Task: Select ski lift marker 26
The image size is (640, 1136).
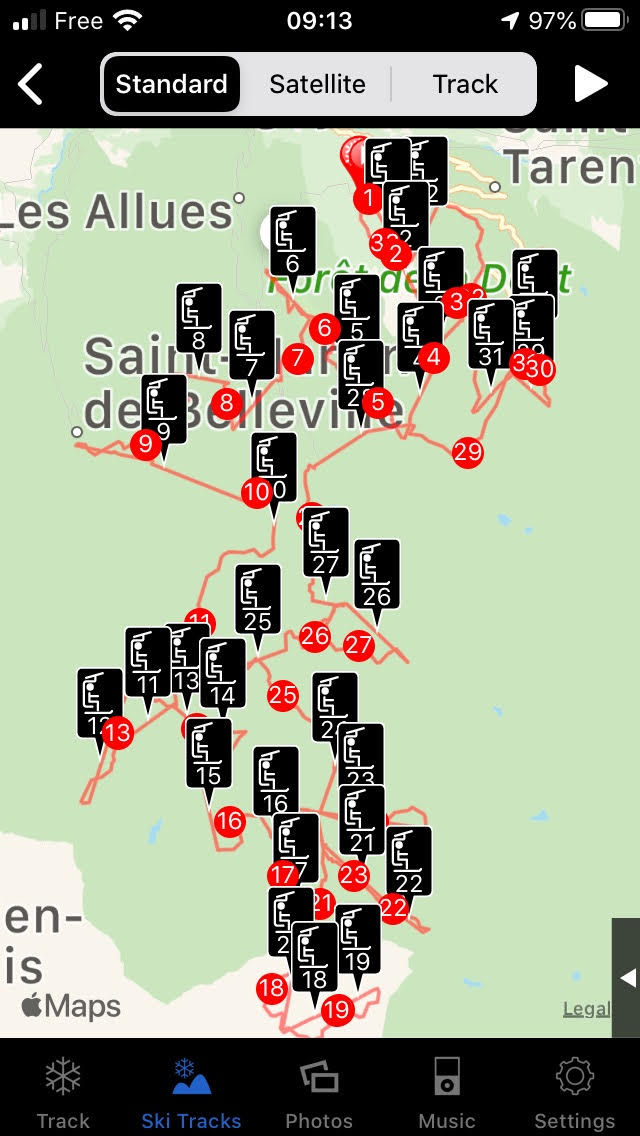Action: tap(377, 575)
